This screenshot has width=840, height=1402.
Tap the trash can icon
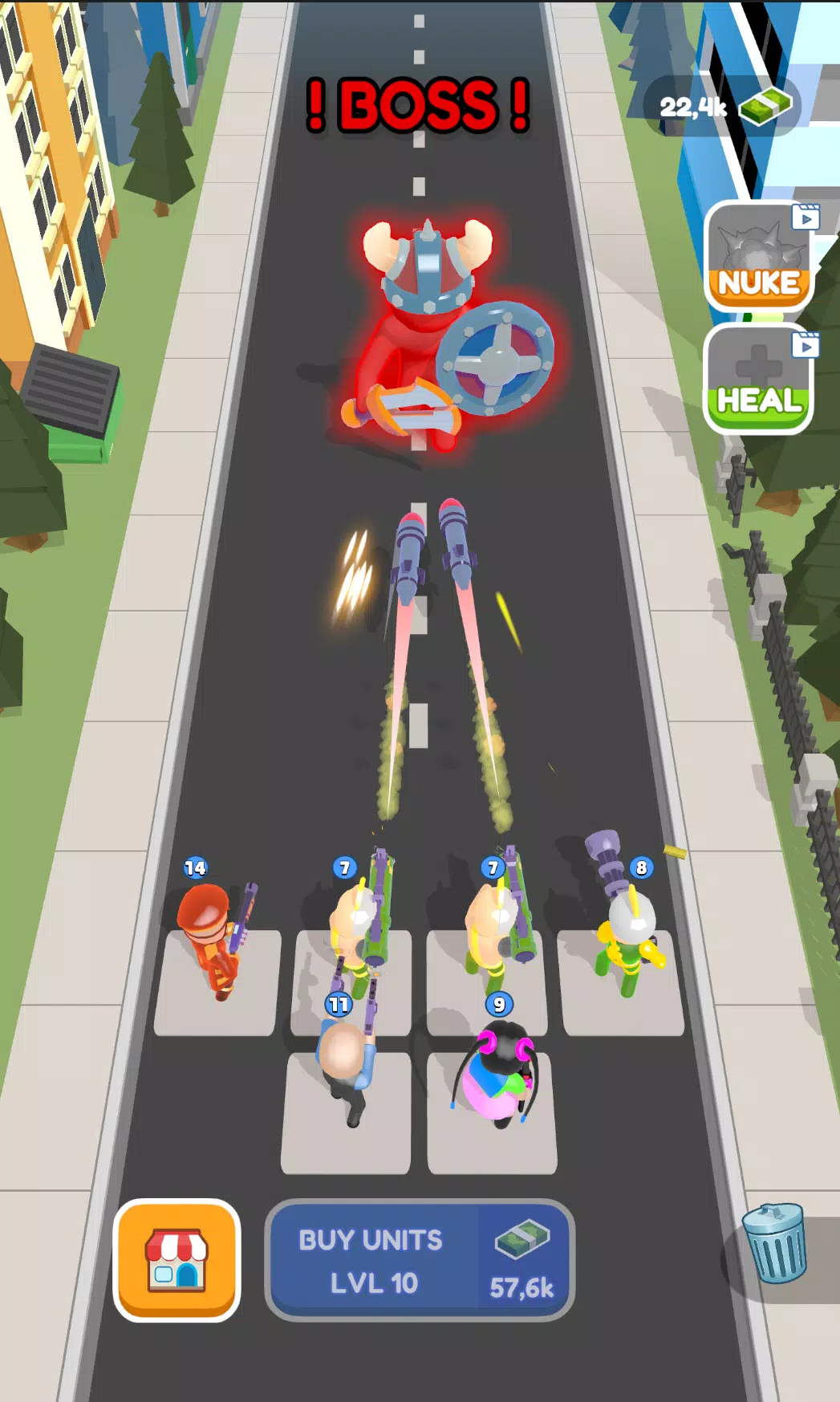[774, 1242]
